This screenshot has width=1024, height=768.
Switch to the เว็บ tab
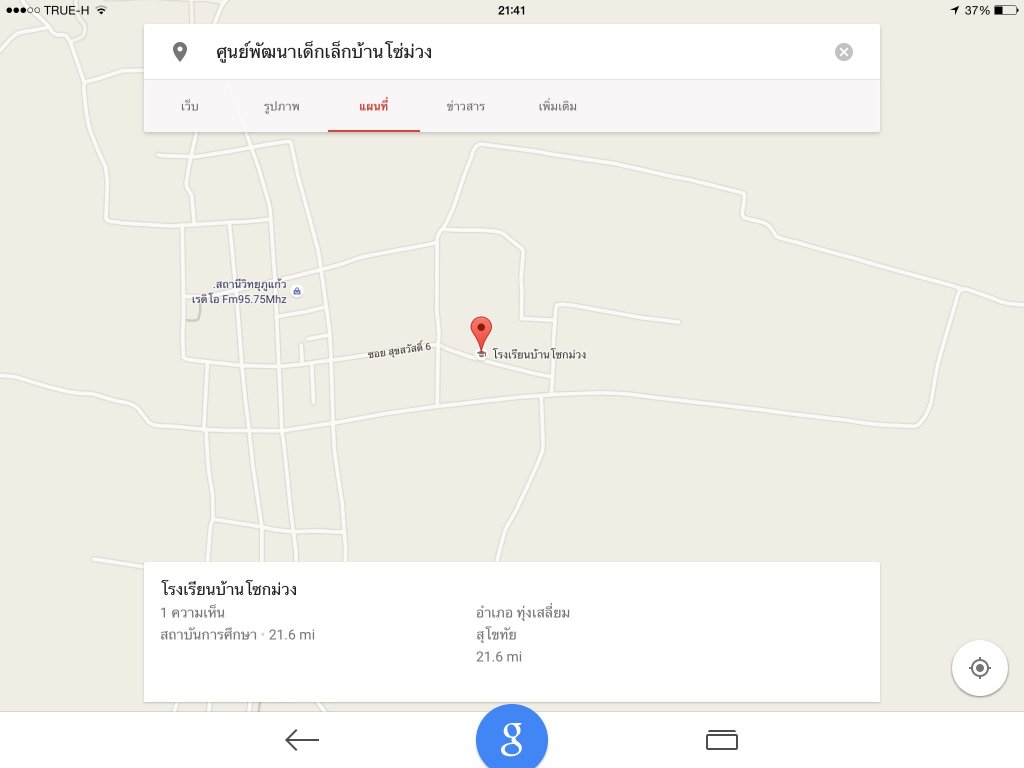pyautogui.click(x=190, y=106)
